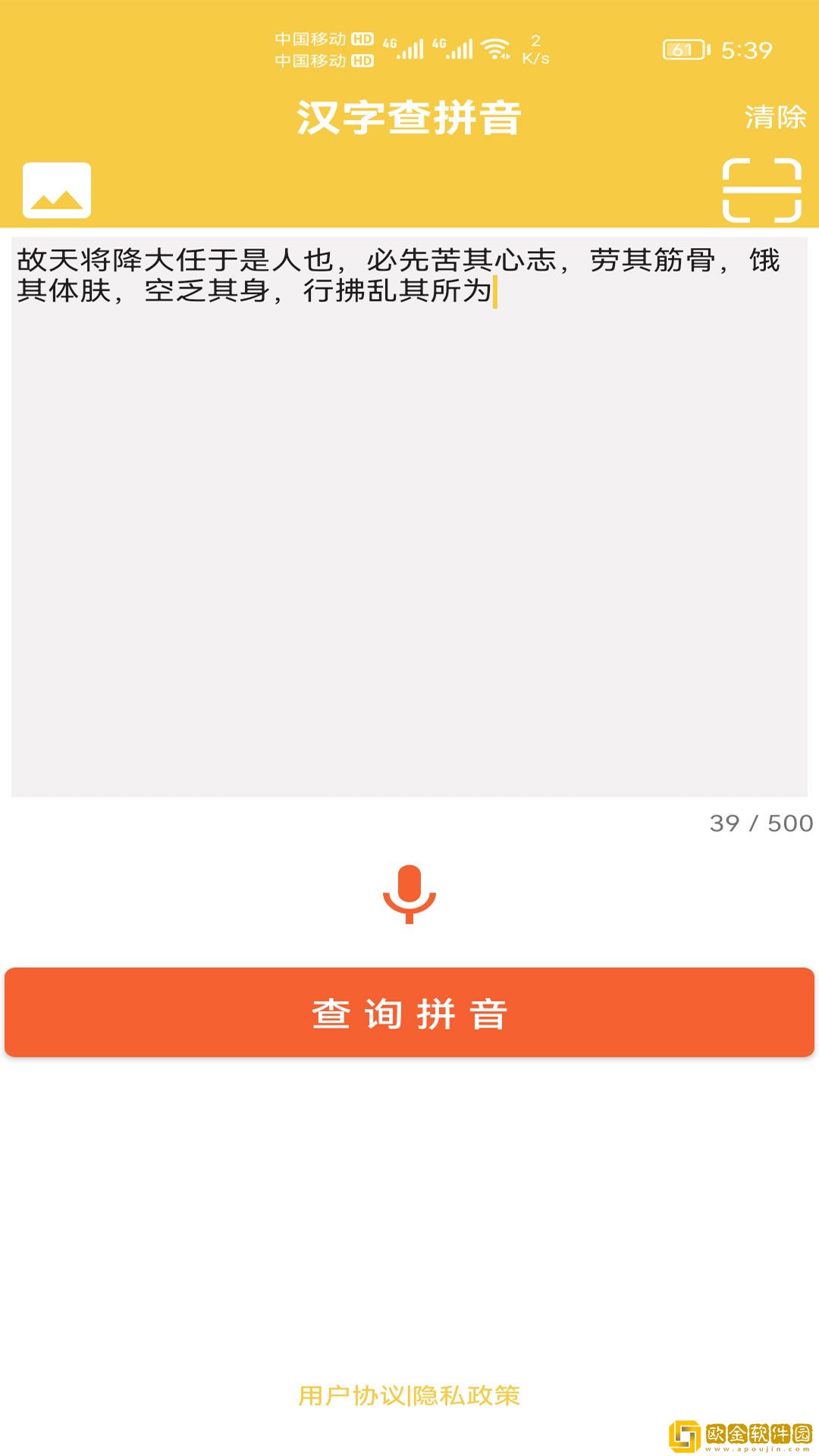Select the camera scan OCR icon
This screenshot has width=819, height=1456.
[762, 188]
